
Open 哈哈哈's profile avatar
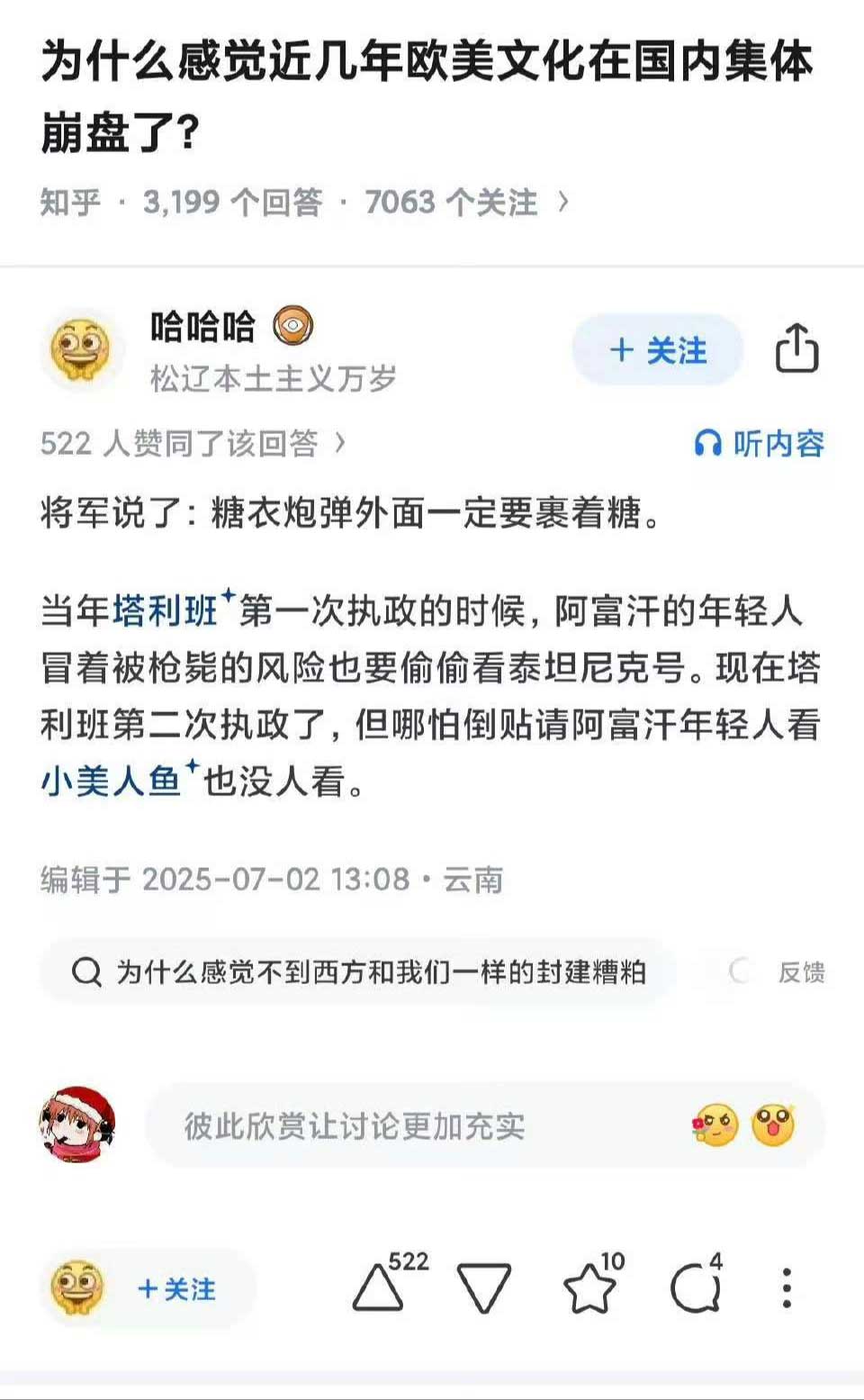80,350
